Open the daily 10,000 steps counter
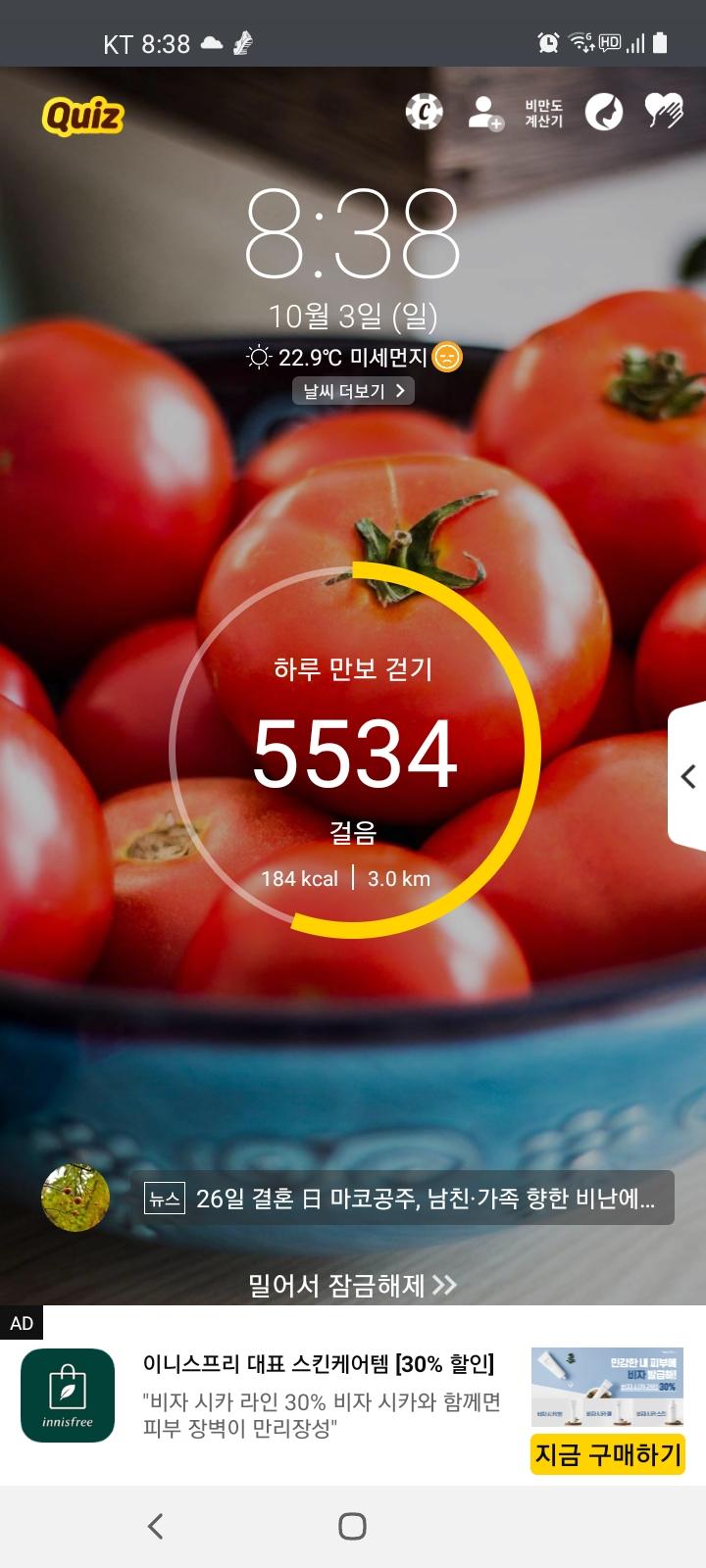 354,751
